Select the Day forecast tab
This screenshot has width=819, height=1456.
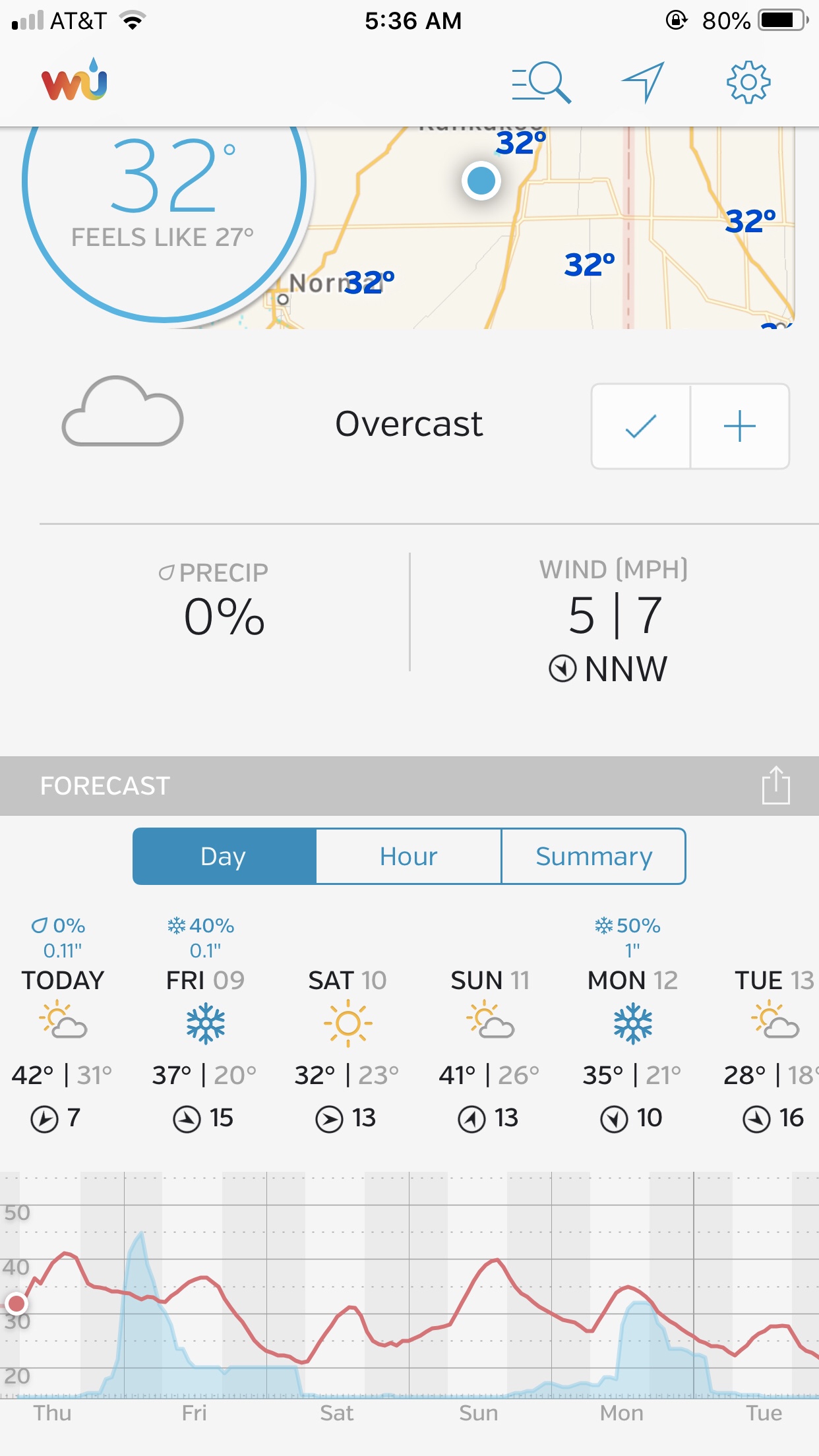click(x=224, y=856)
